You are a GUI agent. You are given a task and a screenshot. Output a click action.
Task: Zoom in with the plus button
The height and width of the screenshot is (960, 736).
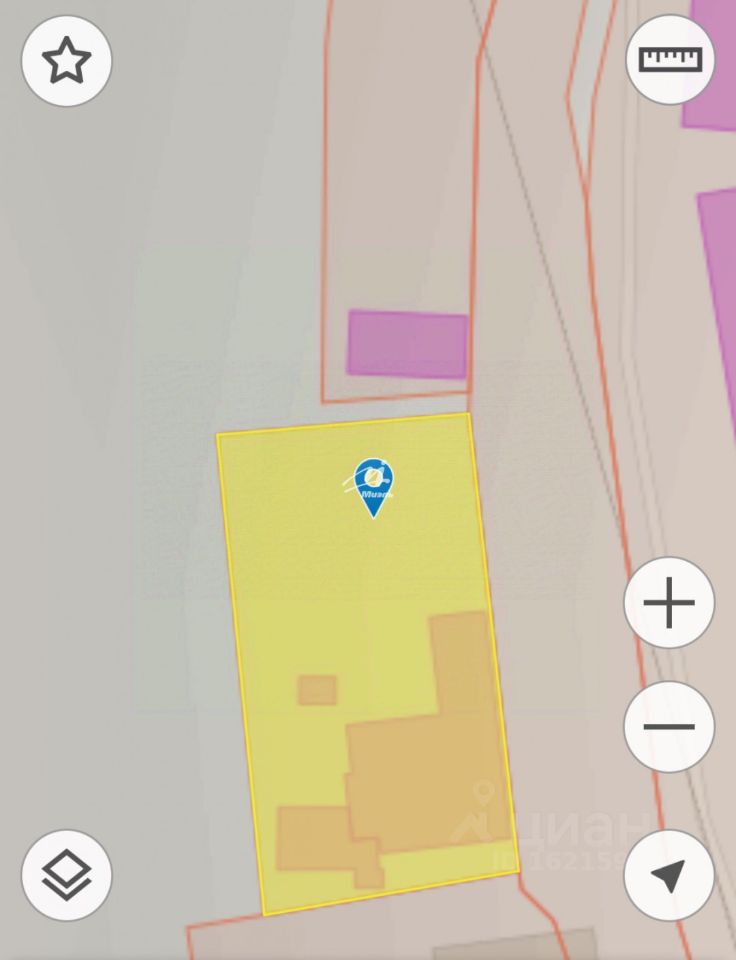click(x=669, y=603)
